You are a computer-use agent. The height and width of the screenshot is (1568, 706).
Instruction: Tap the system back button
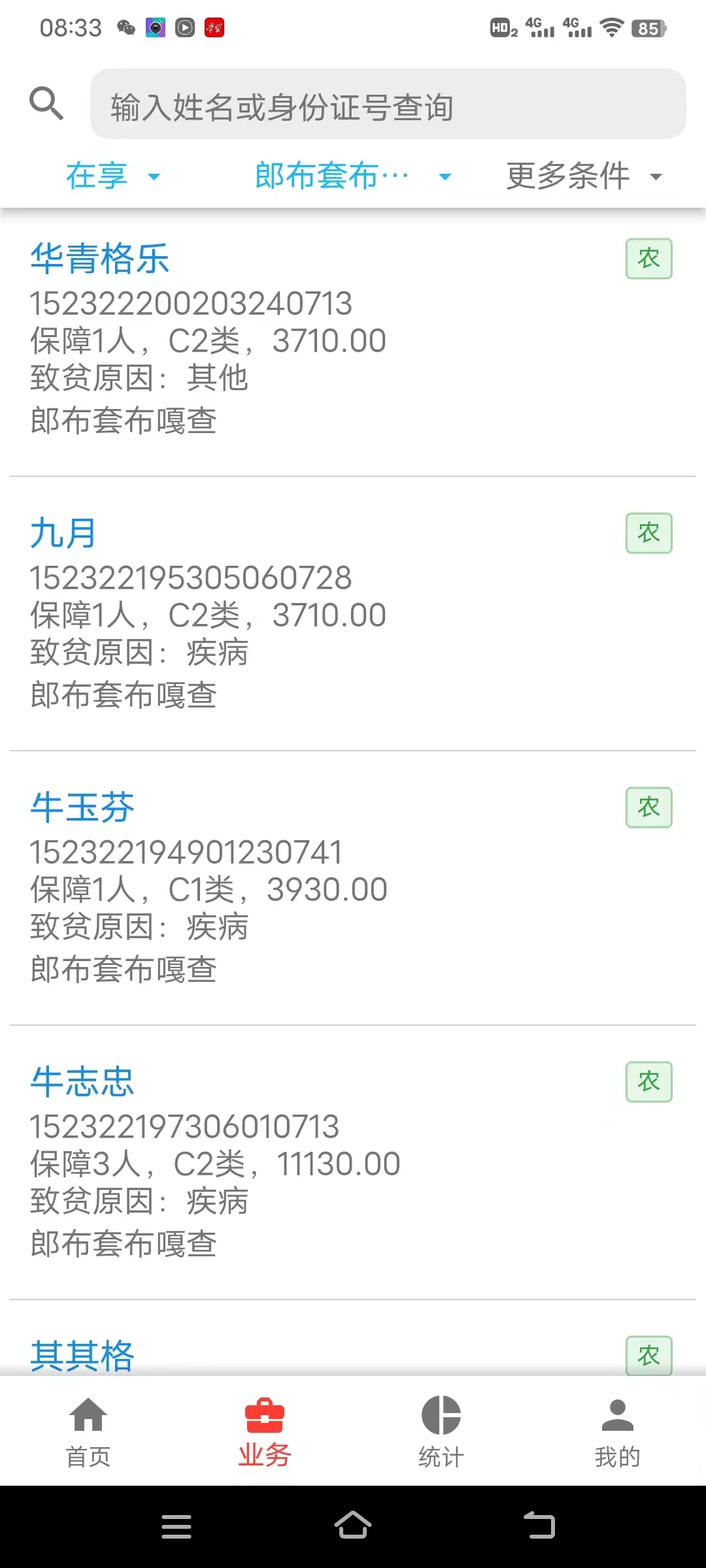(x=539, y=1526)
